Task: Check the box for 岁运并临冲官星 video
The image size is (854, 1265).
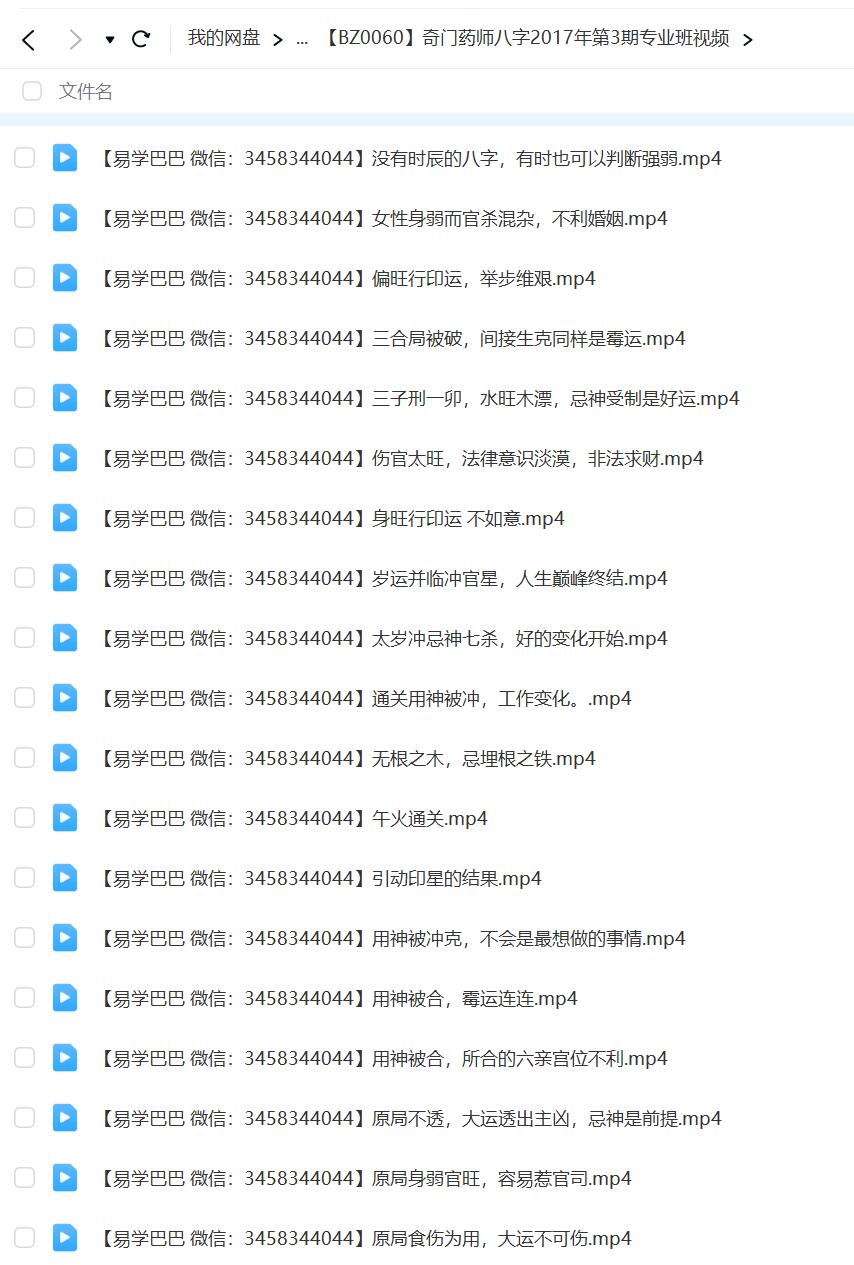Action: pos(24,578)
